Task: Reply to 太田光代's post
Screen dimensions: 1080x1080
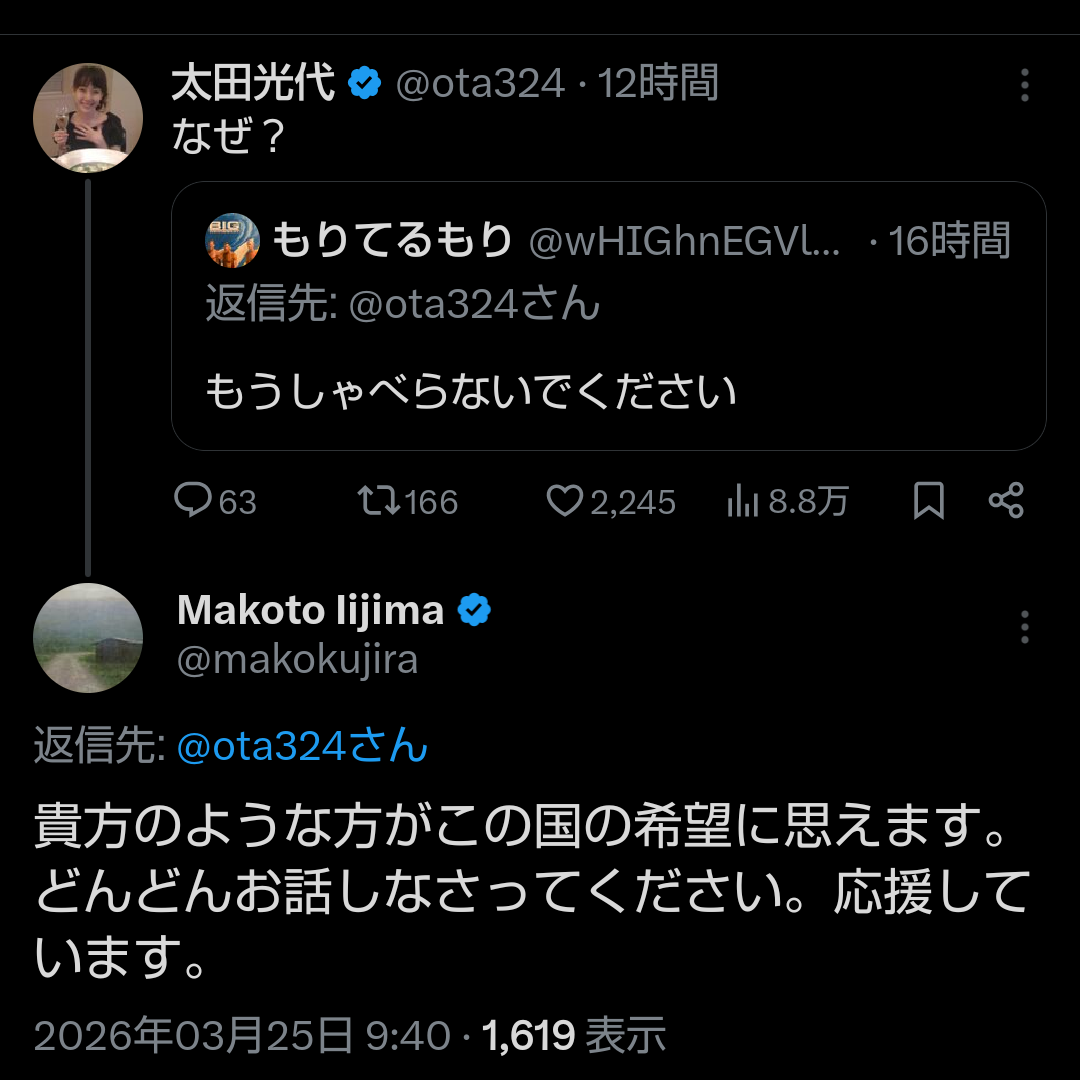Action: [x=215, y=501]
